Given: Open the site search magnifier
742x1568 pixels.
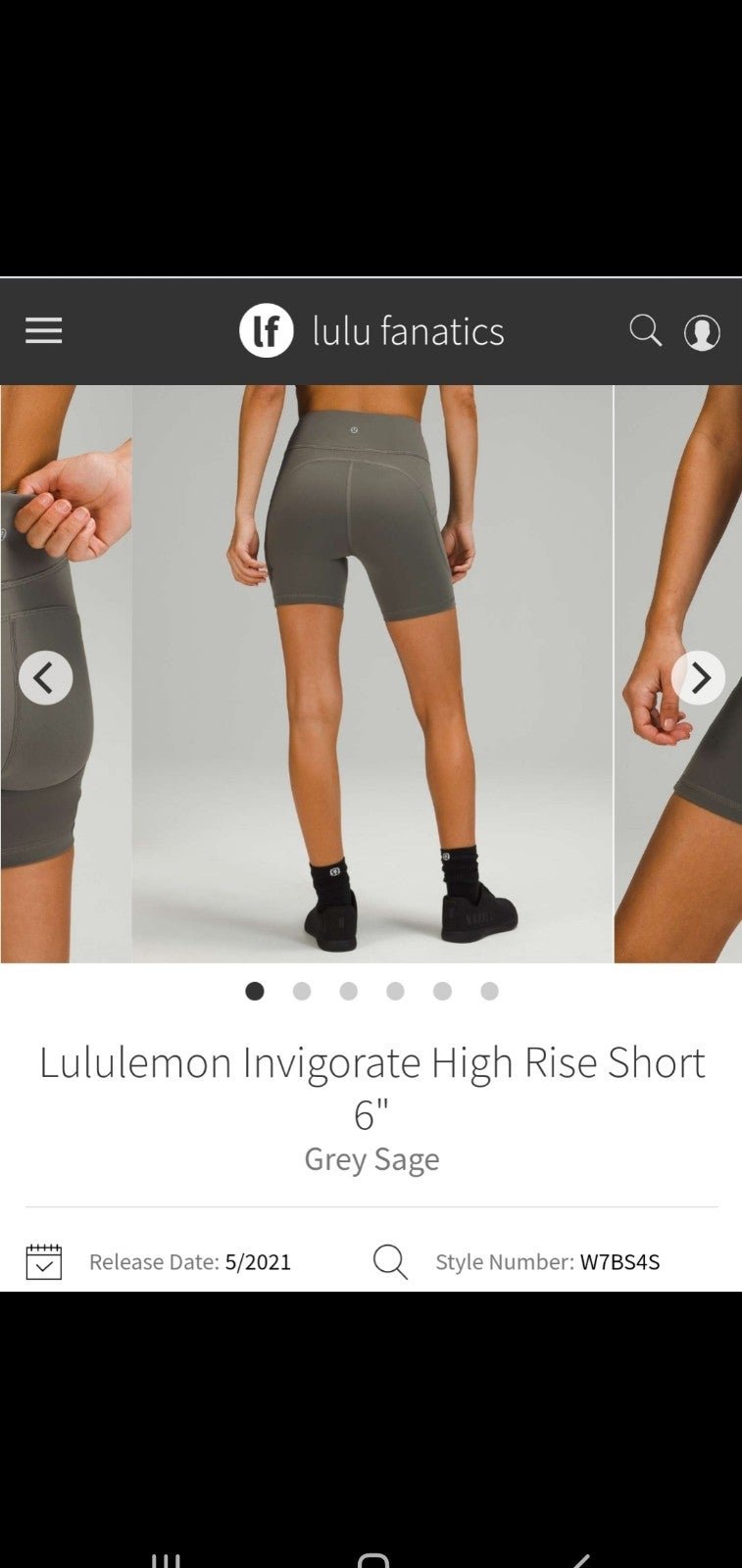Looking at the screenshot, I should click(645, 331).
